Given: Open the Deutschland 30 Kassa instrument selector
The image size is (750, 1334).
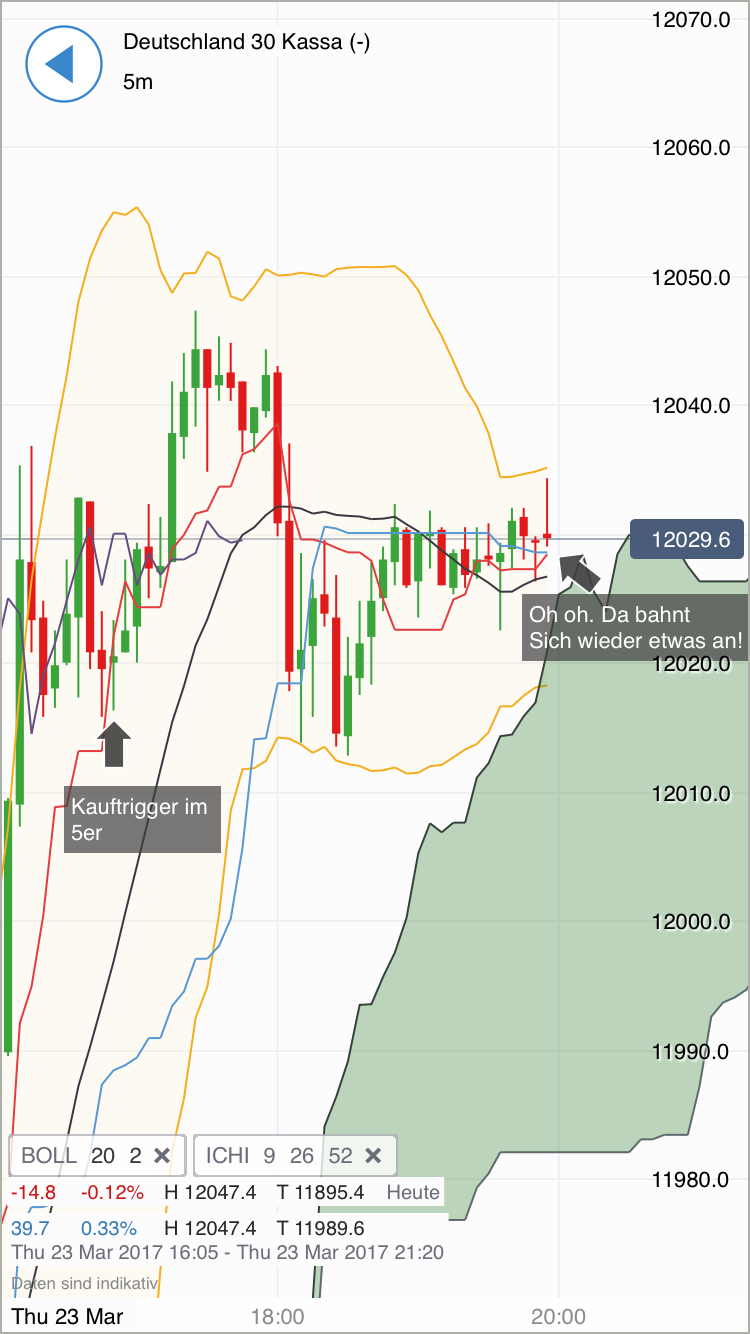Looking at the screenshot, I should pyautogui.click(x=246, y=43).
